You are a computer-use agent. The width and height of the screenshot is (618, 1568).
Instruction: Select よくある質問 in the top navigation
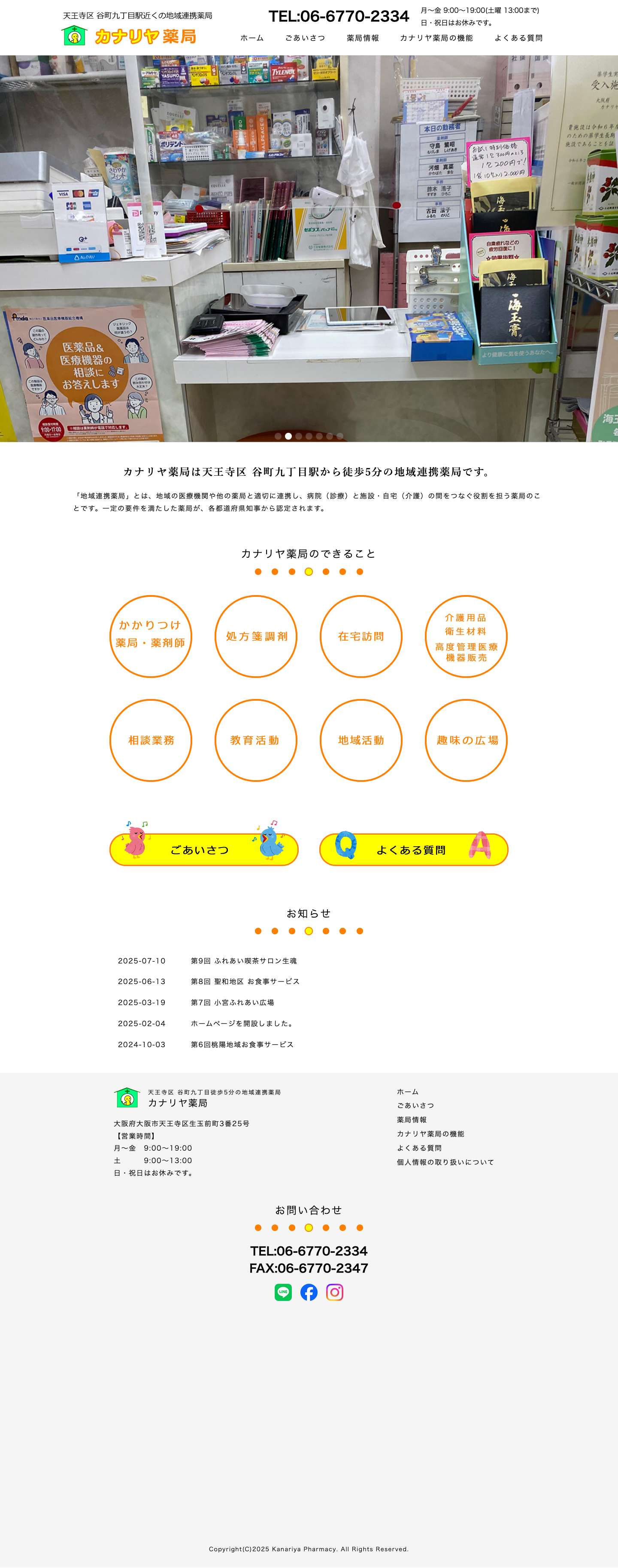[518, 38]
